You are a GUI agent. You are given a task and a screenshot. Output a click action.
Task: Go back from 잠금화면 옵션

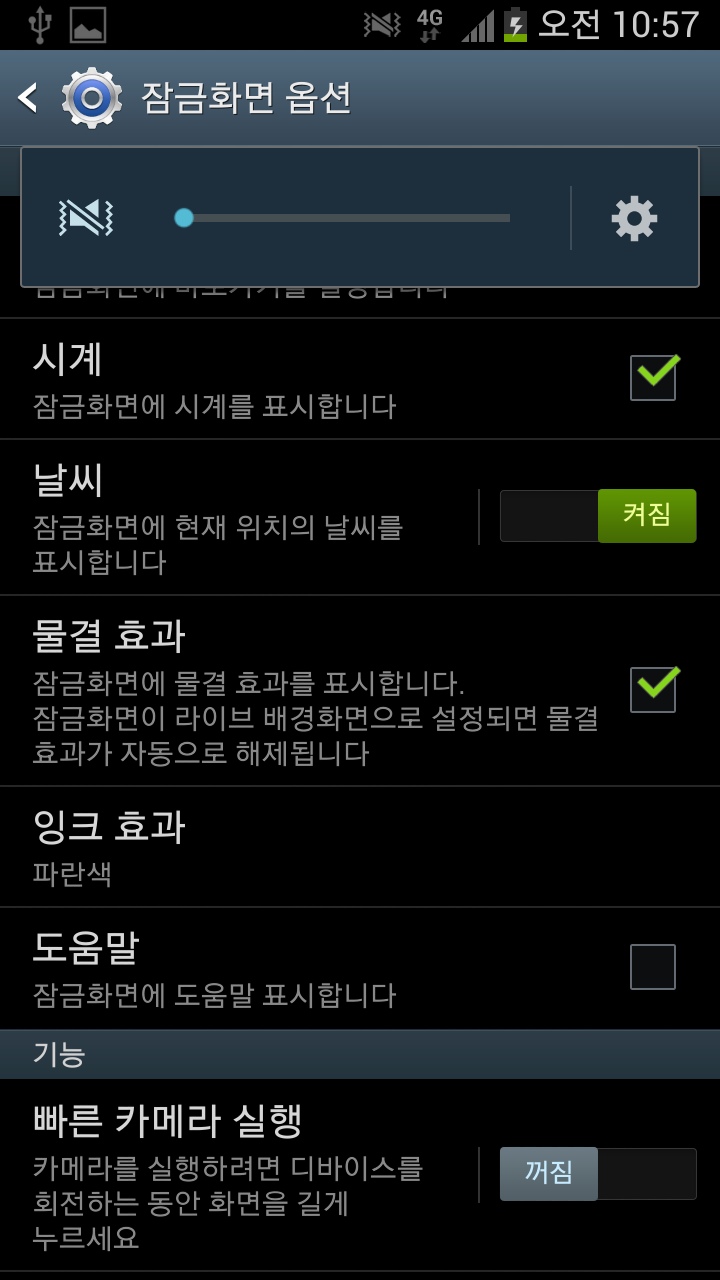(x=28, y=98)
